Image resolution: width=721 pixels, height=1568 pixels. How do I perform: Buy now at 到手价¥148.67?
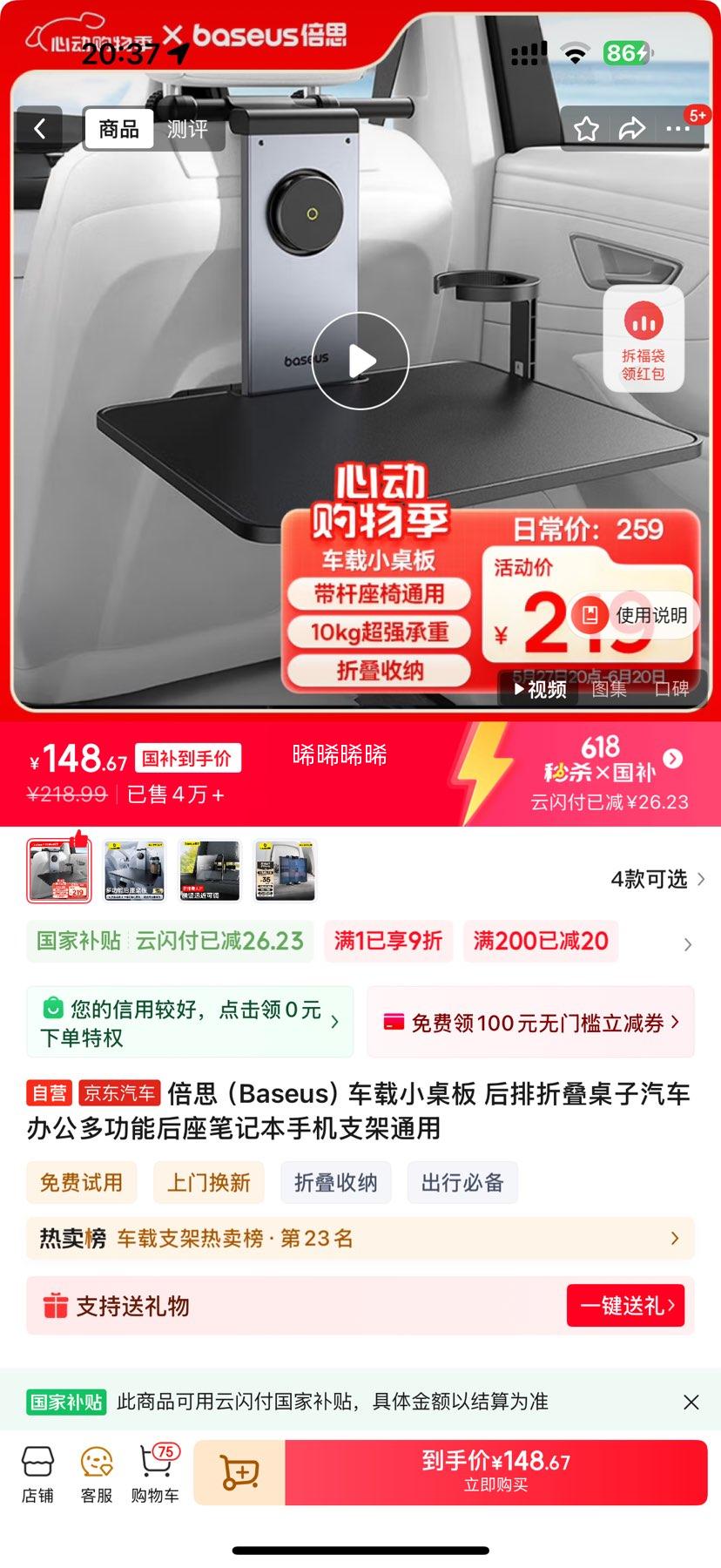[x=495, y=1471]
